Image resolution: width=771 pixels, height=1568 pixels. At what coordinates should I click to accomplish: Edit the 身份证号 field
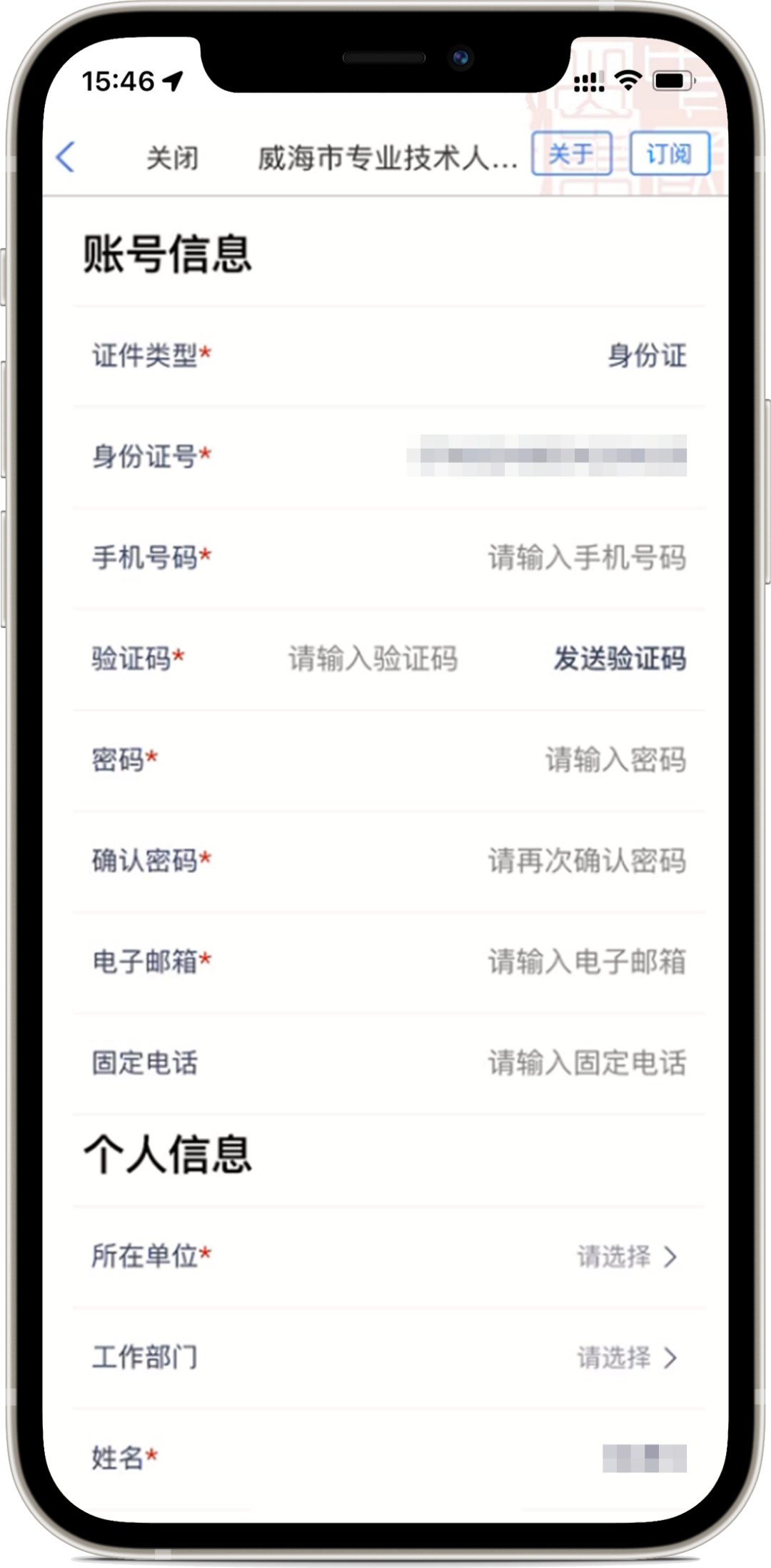tap(547, 456)
